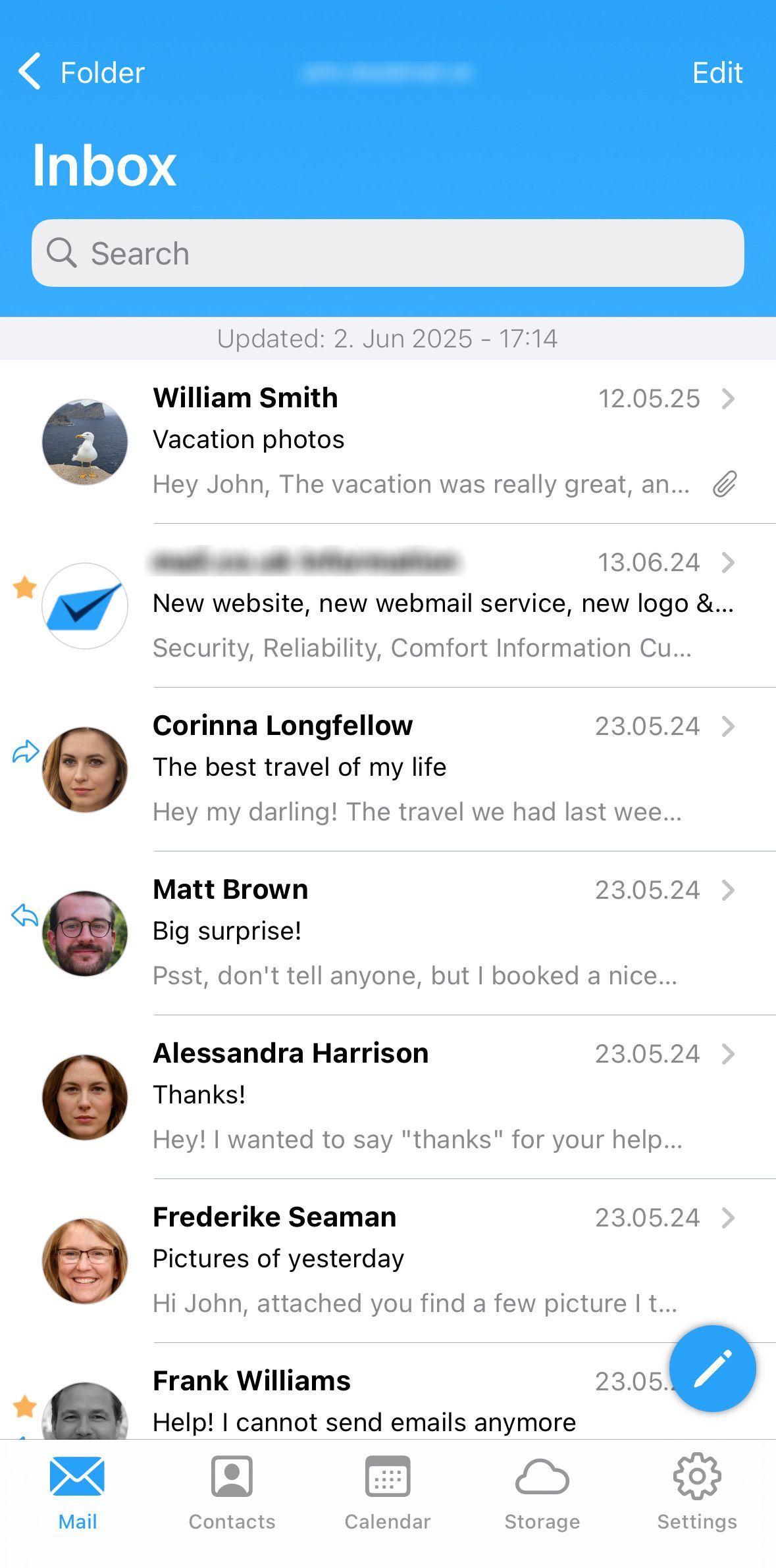
Task: Open Corinna Longfellow's travel email
Action: pos(421,769)
